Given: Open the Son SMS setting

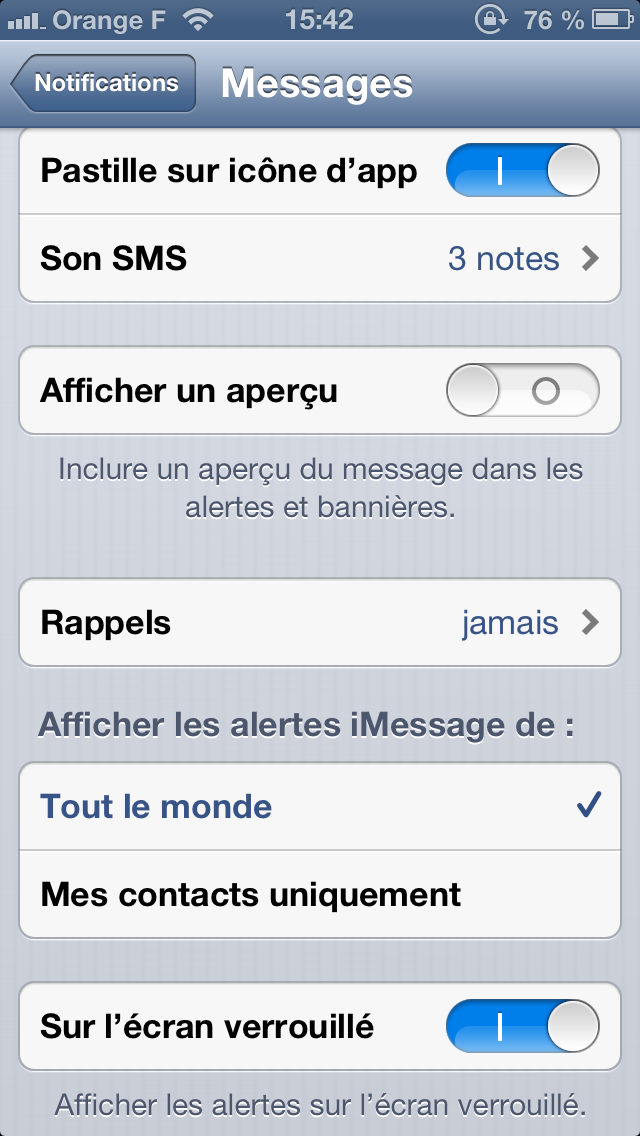Looking at the screenshot, I should click(x=320, y=259).
